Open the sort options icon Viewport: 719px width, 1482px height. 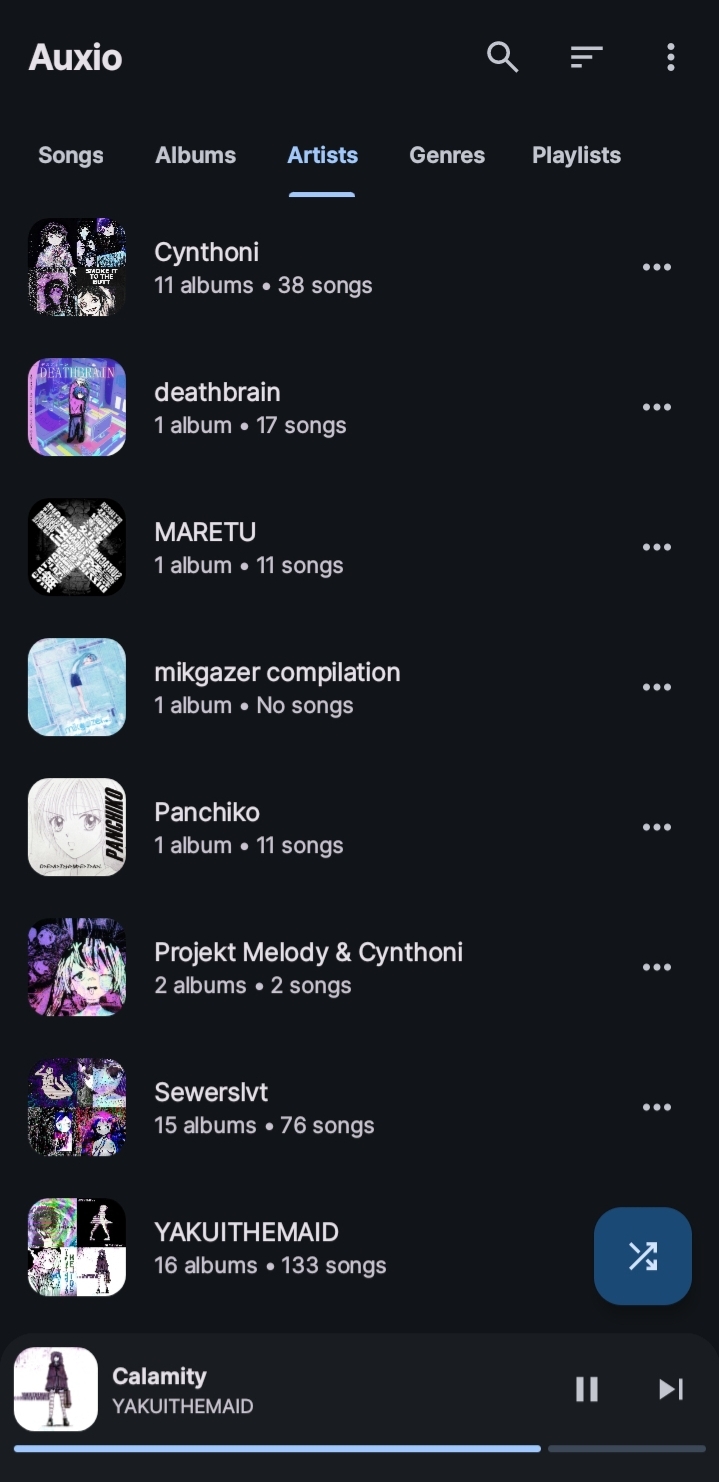pos(586,57)
